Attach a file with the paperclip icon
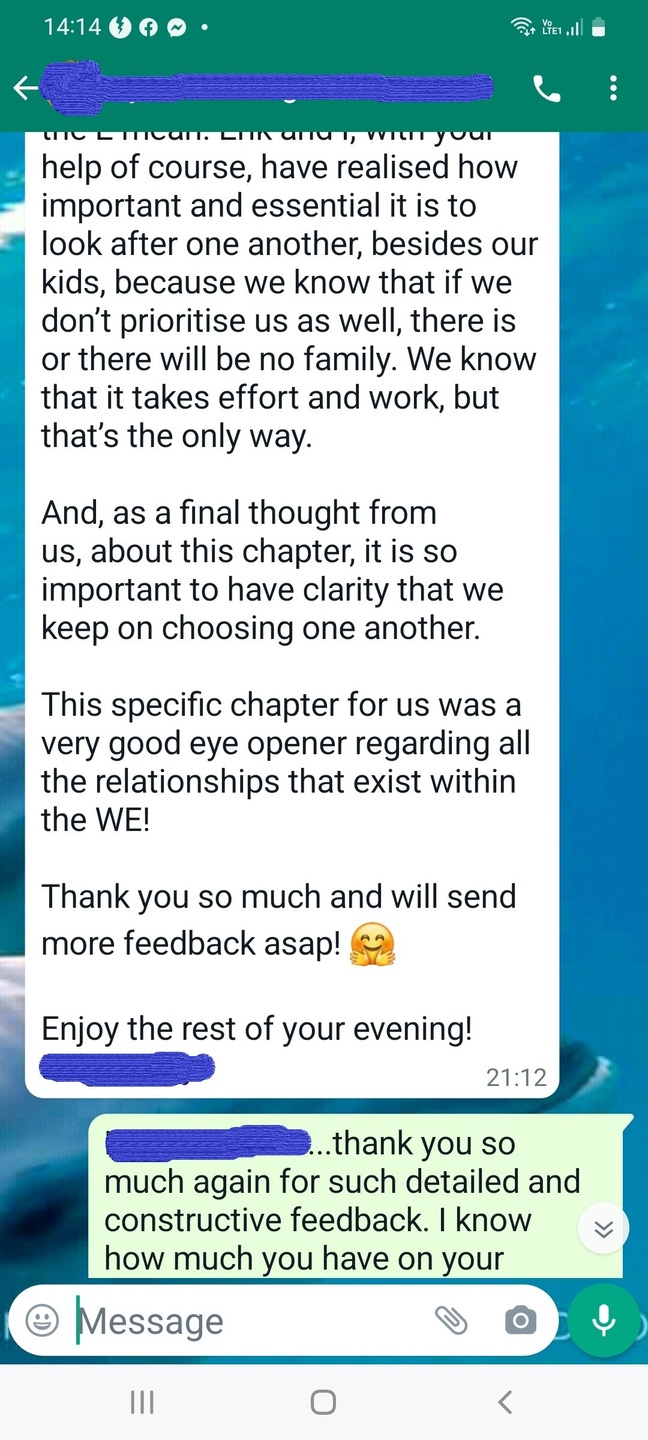This screenshot has width=648, height=1440. point(452,1321)
